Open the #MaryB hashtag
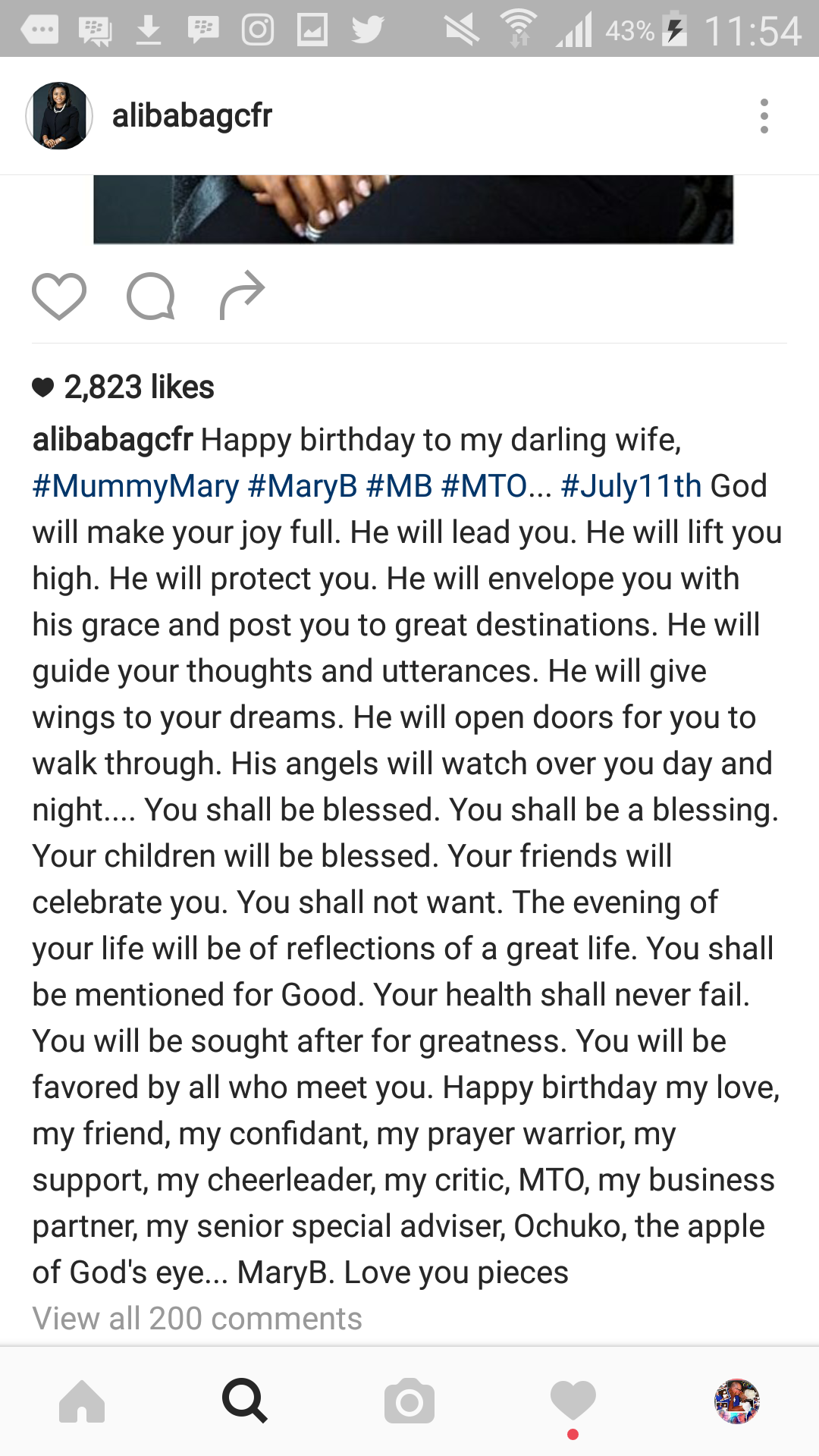 click(303, 486)
